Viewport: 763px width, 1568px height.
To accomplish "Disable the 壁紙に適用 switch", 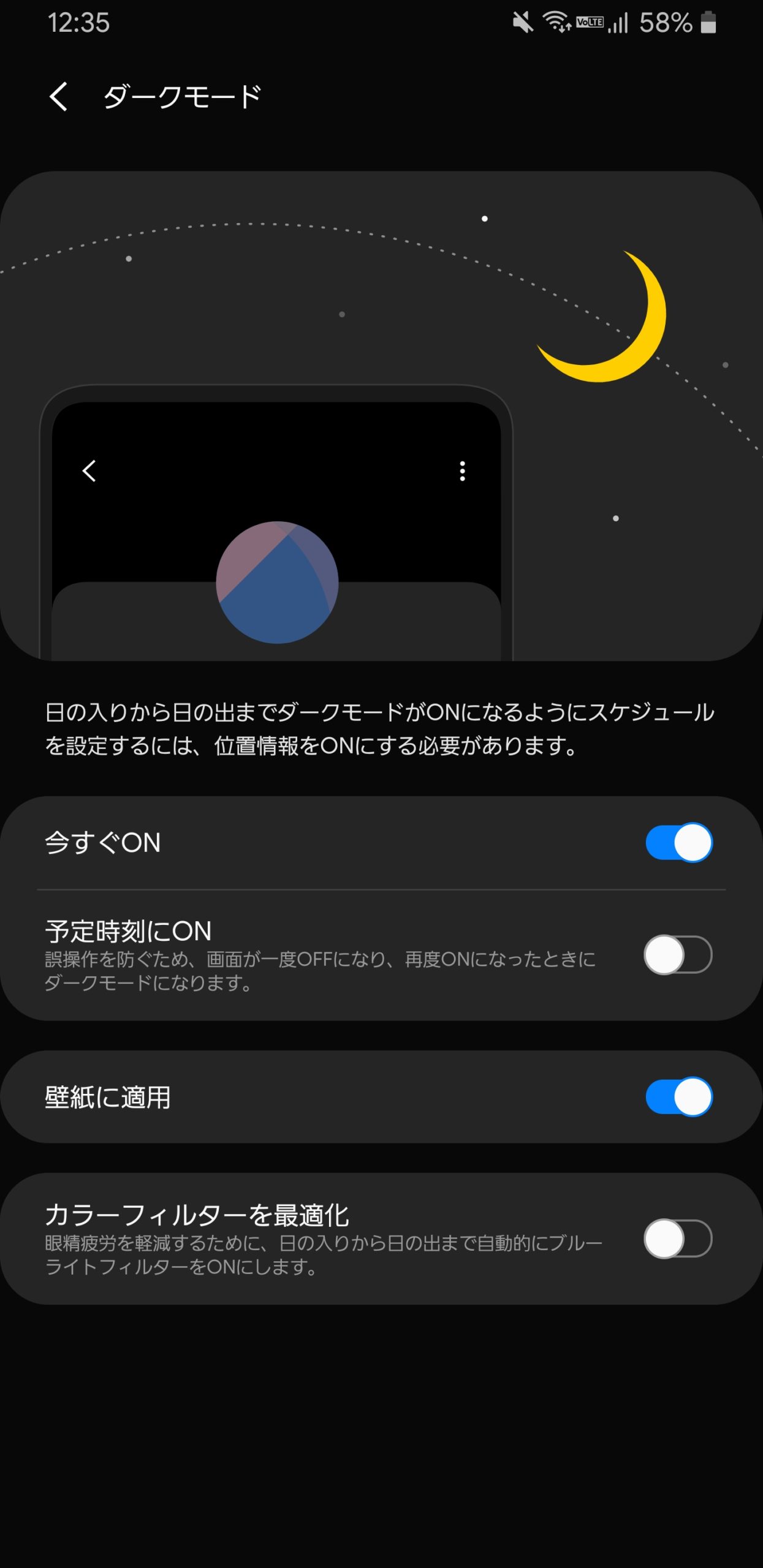I will tap(678, 1096).
